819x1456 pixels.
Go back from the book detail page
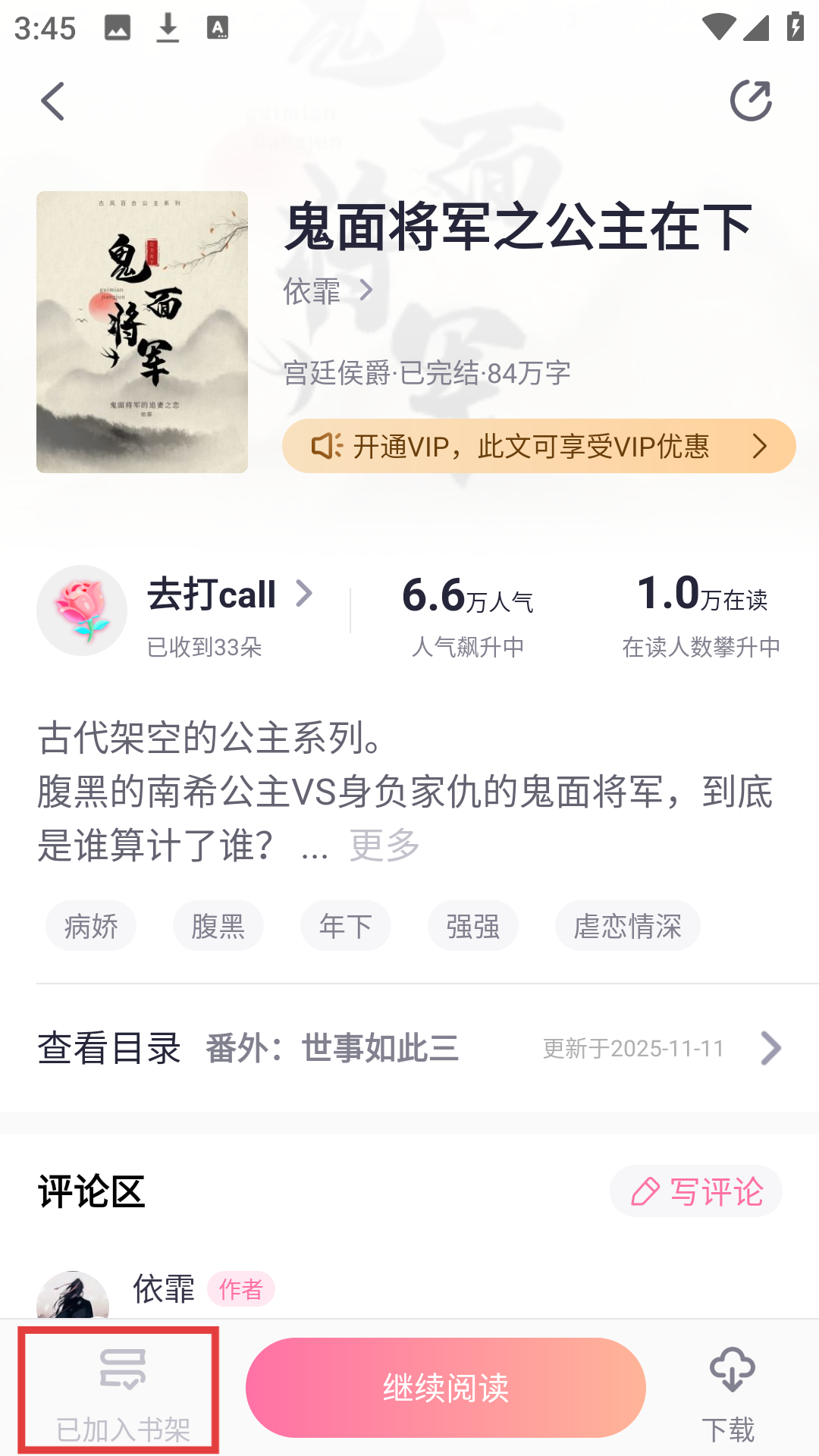pyautogui.click(x=53, y=102)
